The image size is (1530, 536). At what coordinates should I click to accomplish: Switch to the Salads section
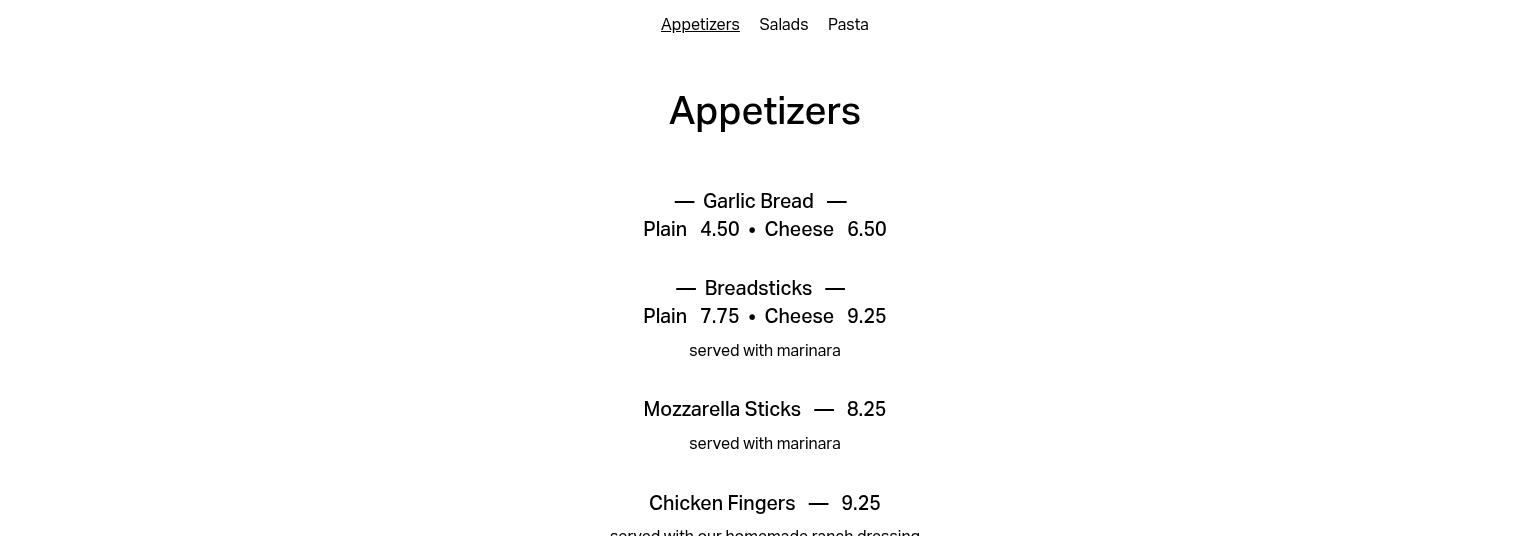(x=783, y=25)
